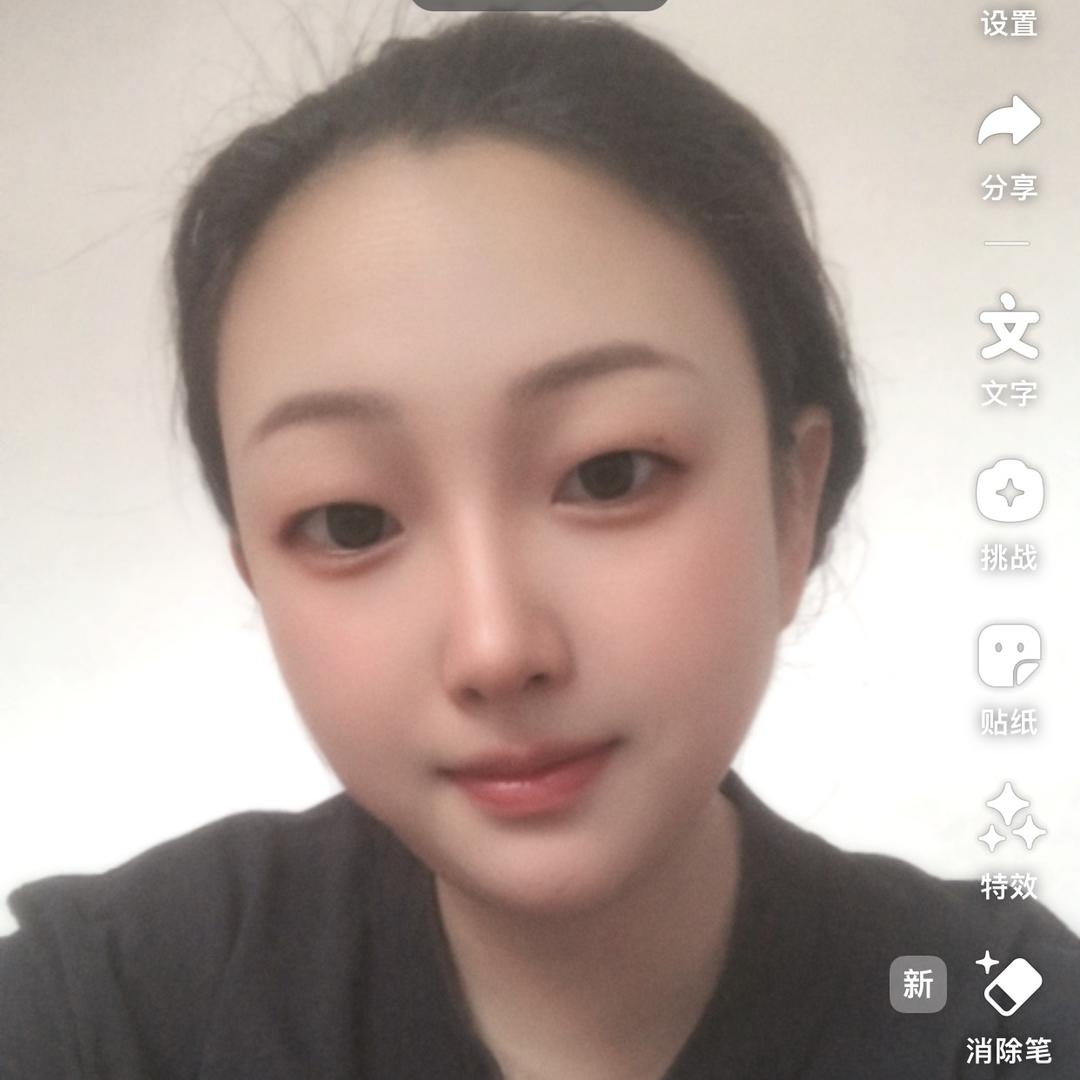Add text with 文字 tool
This screenshot has width=1080, height=1080.
(x=1009, y=330)
